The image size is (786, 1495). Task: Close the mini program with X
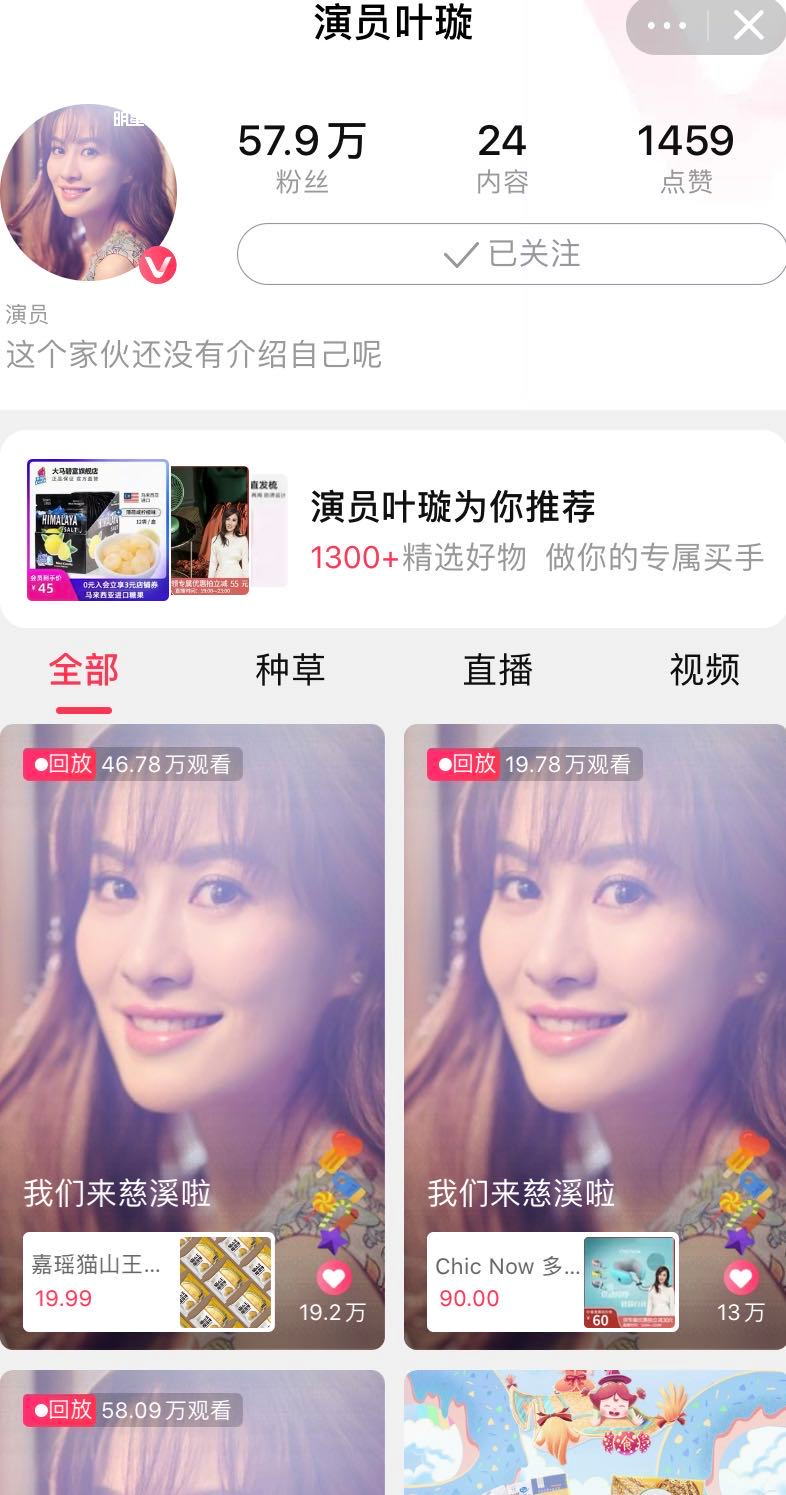tap(748, 26)
